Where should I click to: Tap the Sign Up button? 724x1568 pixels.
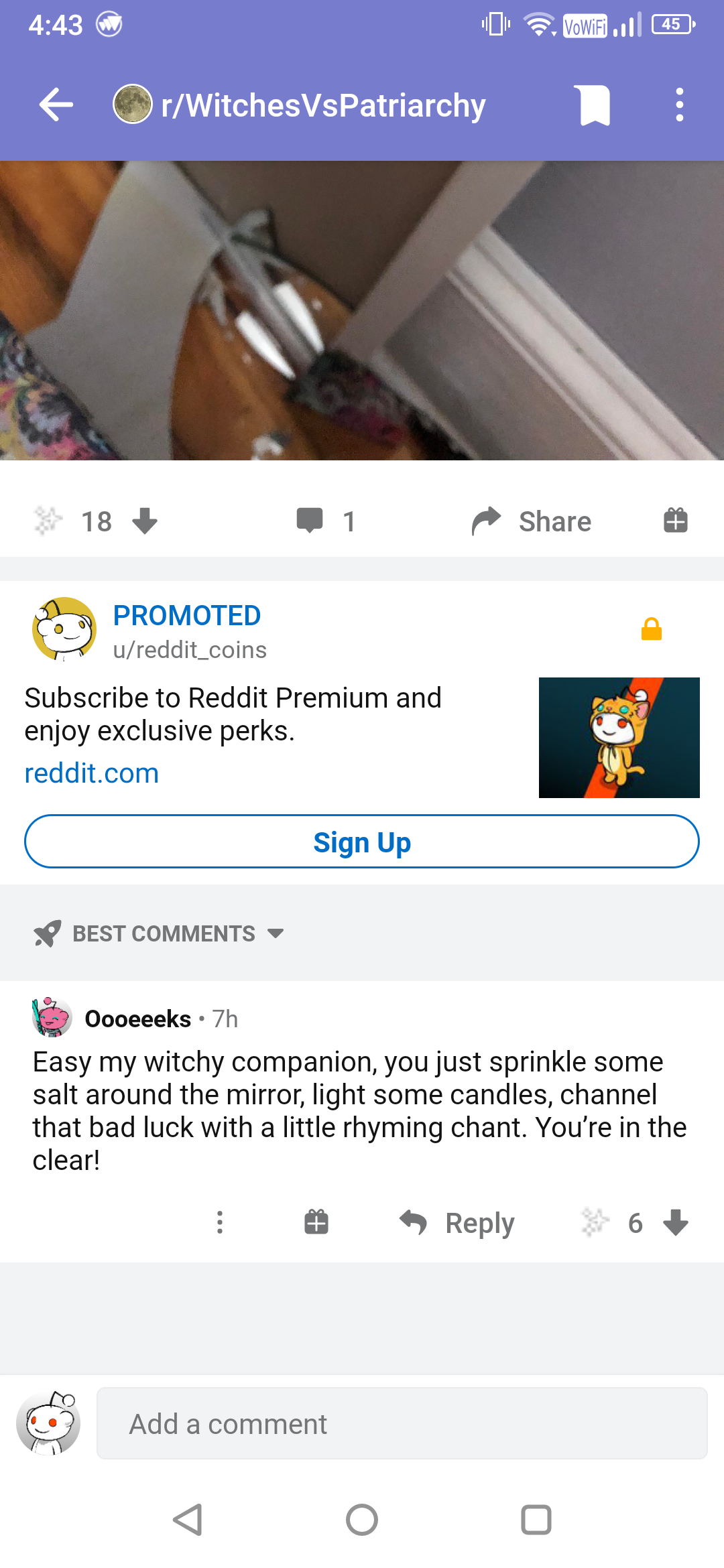(x=362, y=842)
